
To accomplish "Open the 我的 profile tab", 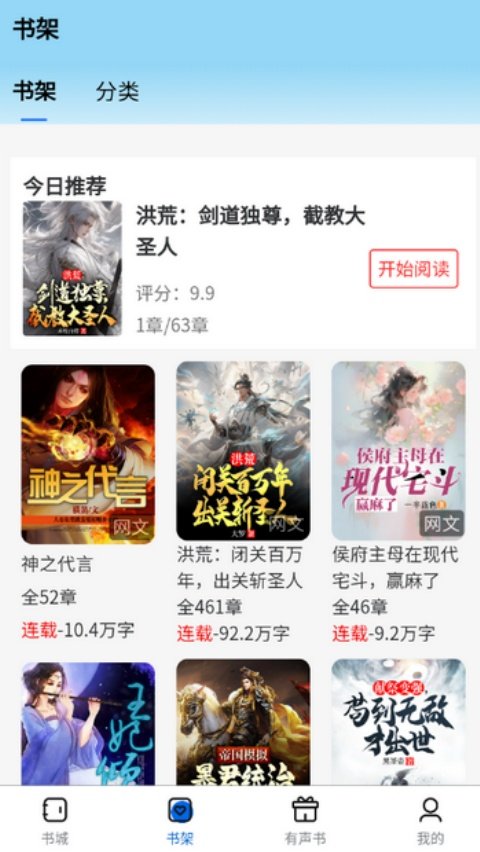I will pyautogui.click(x=430, y=820).
